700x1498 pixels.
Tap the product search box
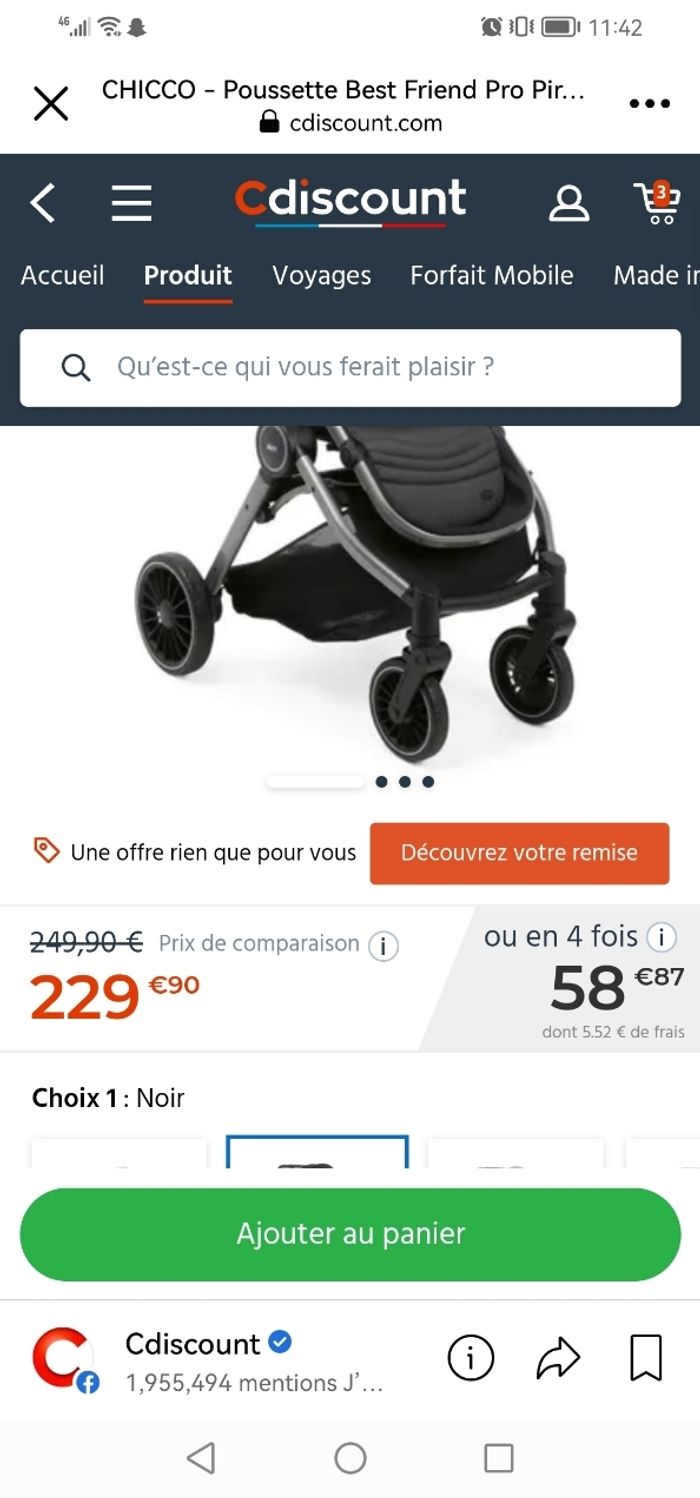[x=350, y=367]
